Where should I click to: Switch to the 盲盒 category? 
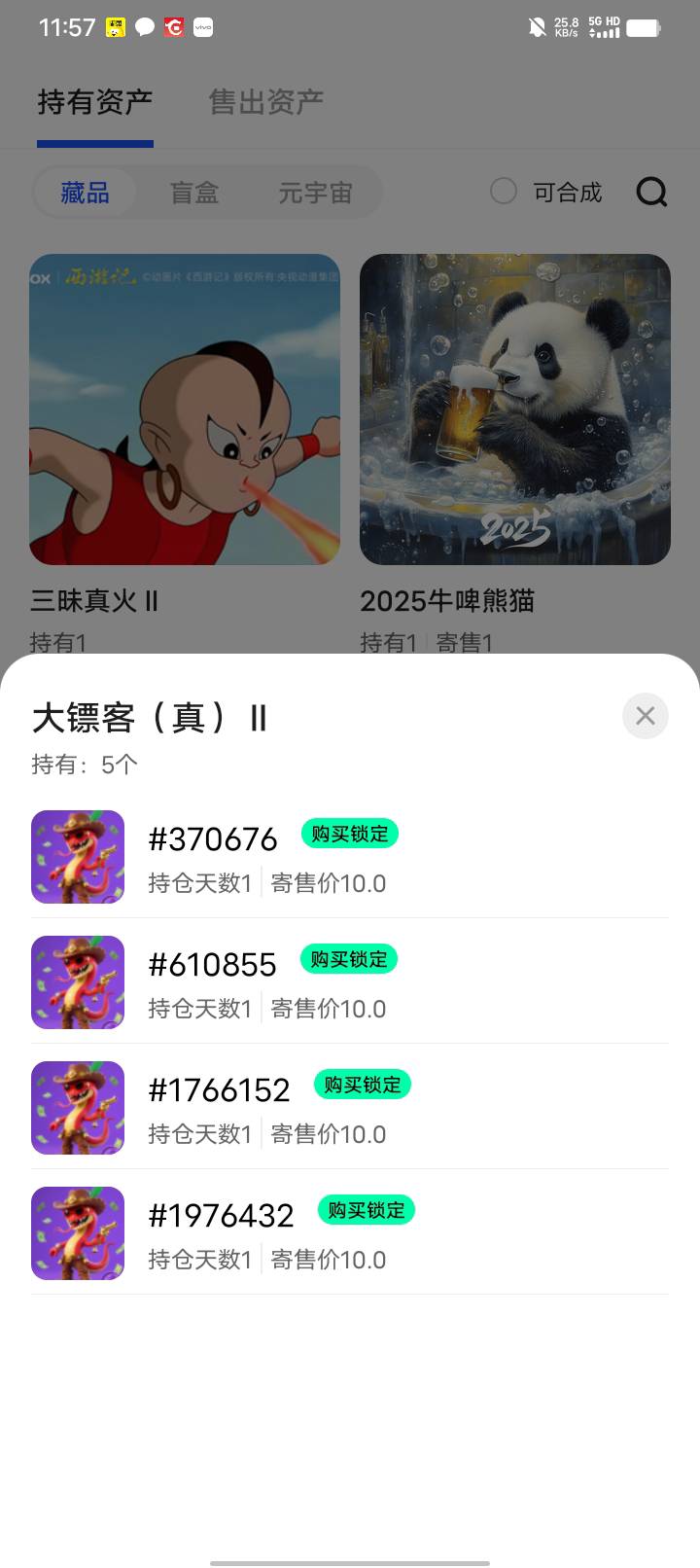click(x=193, y=193)
